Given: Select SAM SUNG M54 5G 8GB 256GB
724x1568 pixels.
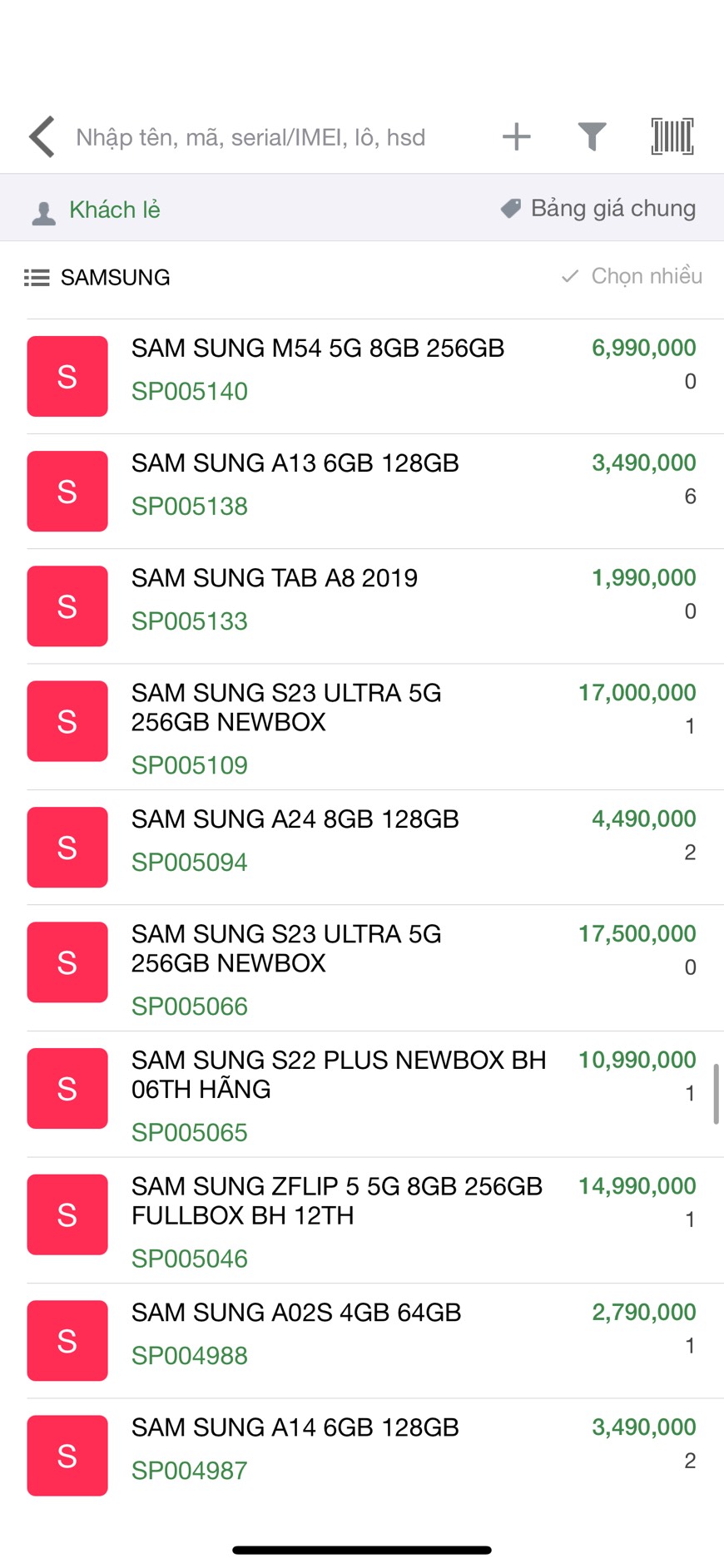Looking at the screenshot, I should 362,376.
